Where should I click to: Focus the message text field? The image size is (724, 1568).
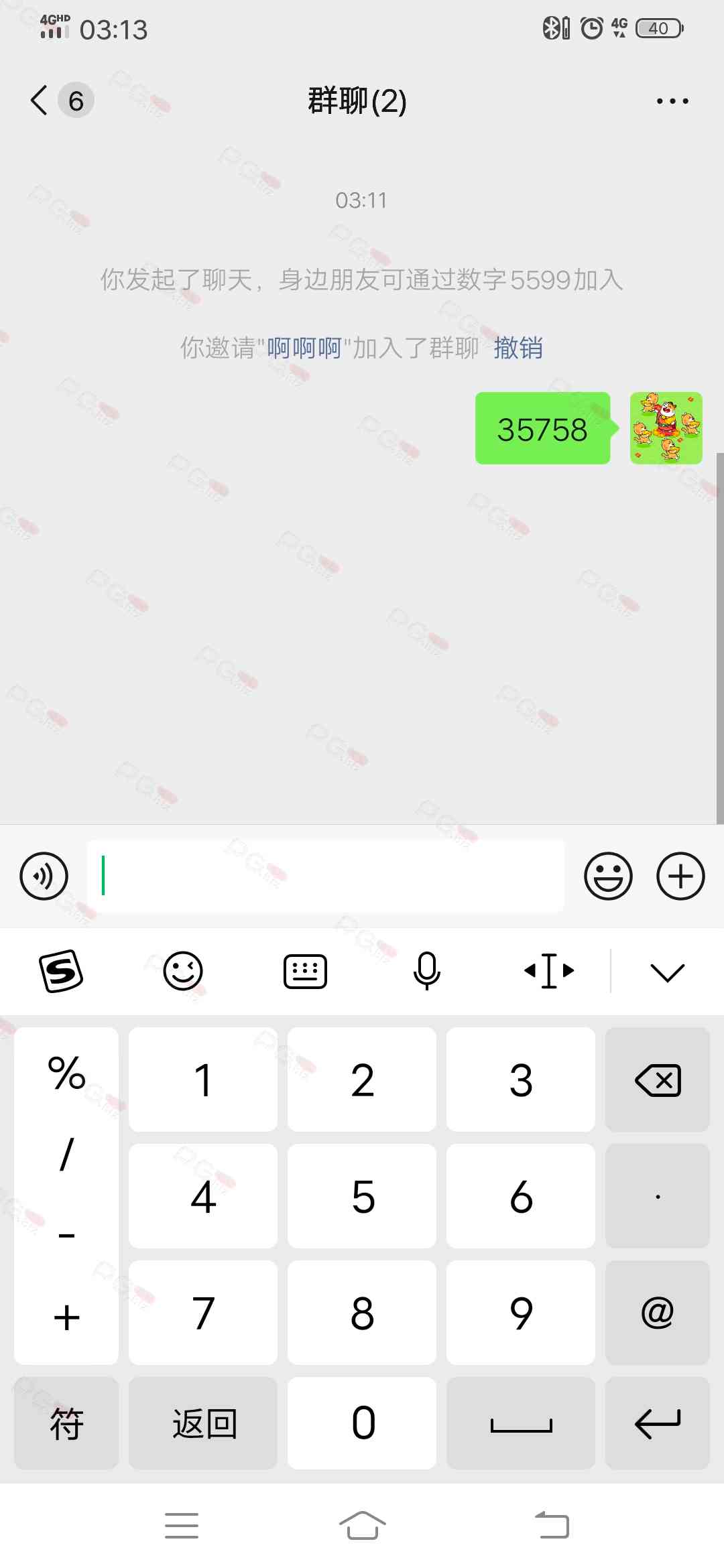point(325,876)
